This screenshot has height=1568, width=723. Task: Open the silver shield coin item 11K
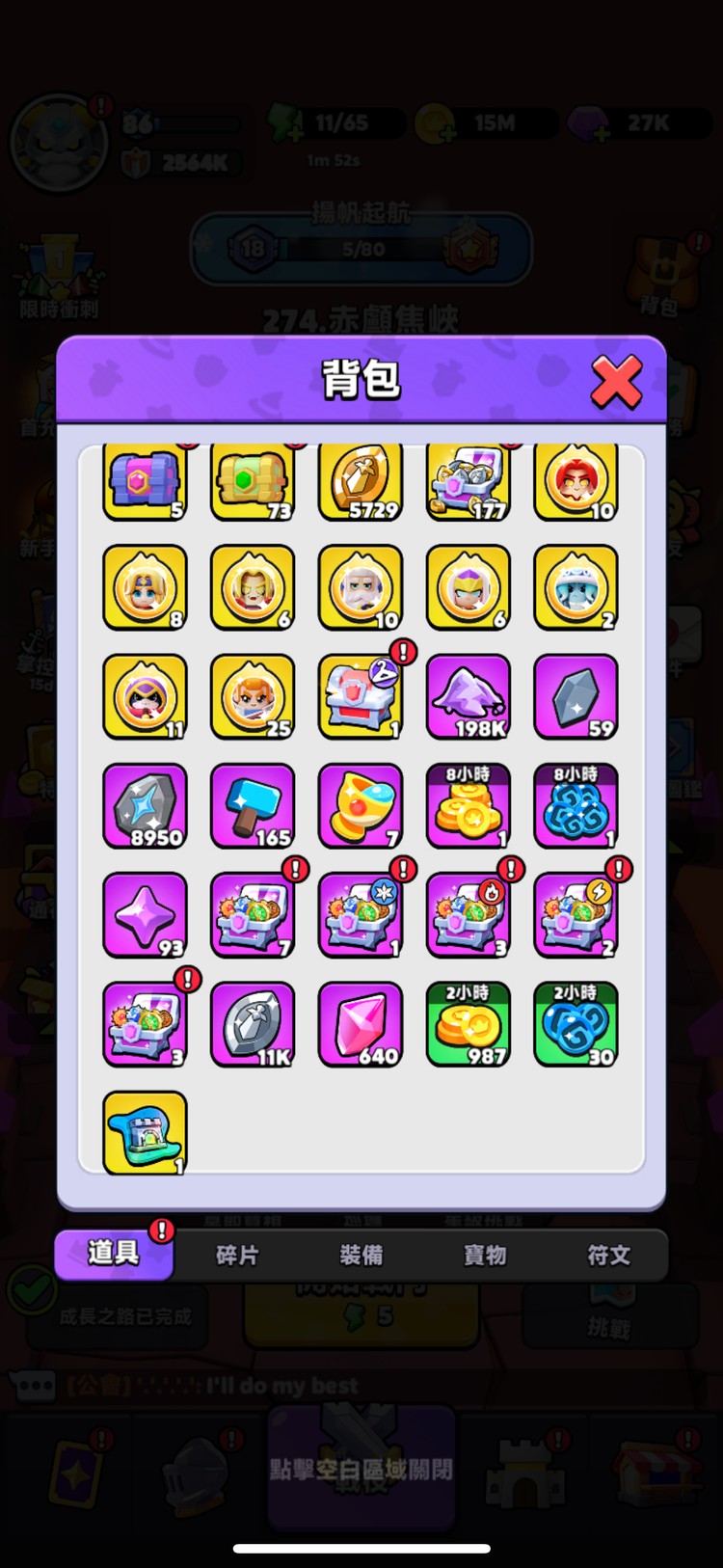click(x=253, y=1024)
